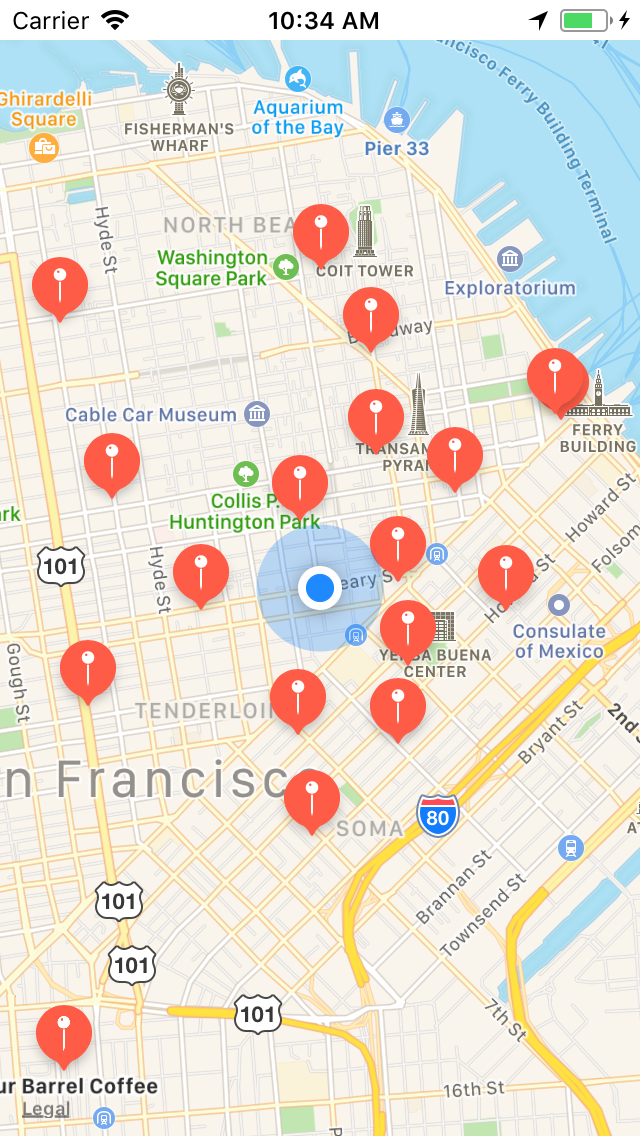
Task: Open the Legal link
Action: 46,1109
